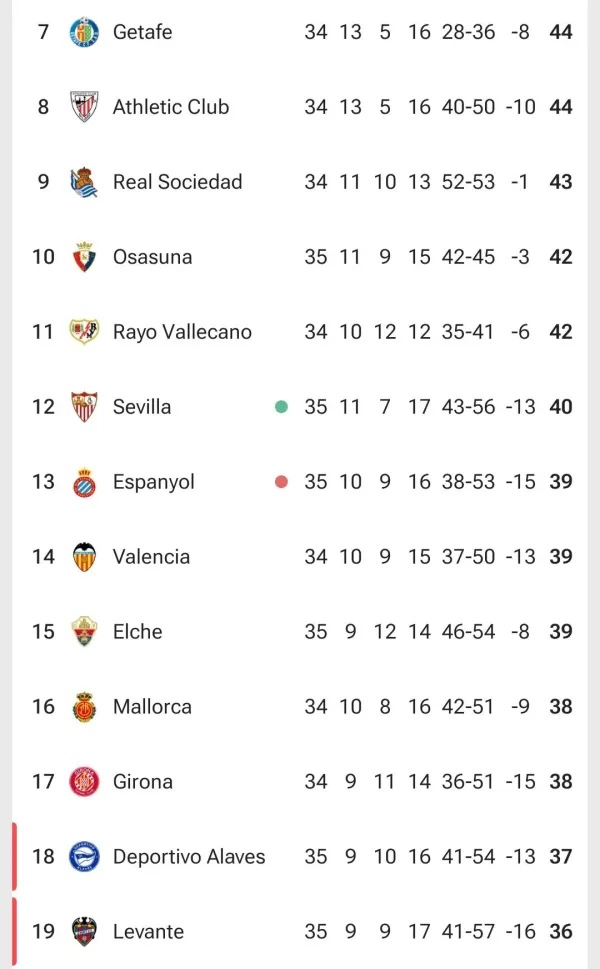The image size is (600, 969).
Task: Open the Sevilla team row
Action: coord(300,407)
